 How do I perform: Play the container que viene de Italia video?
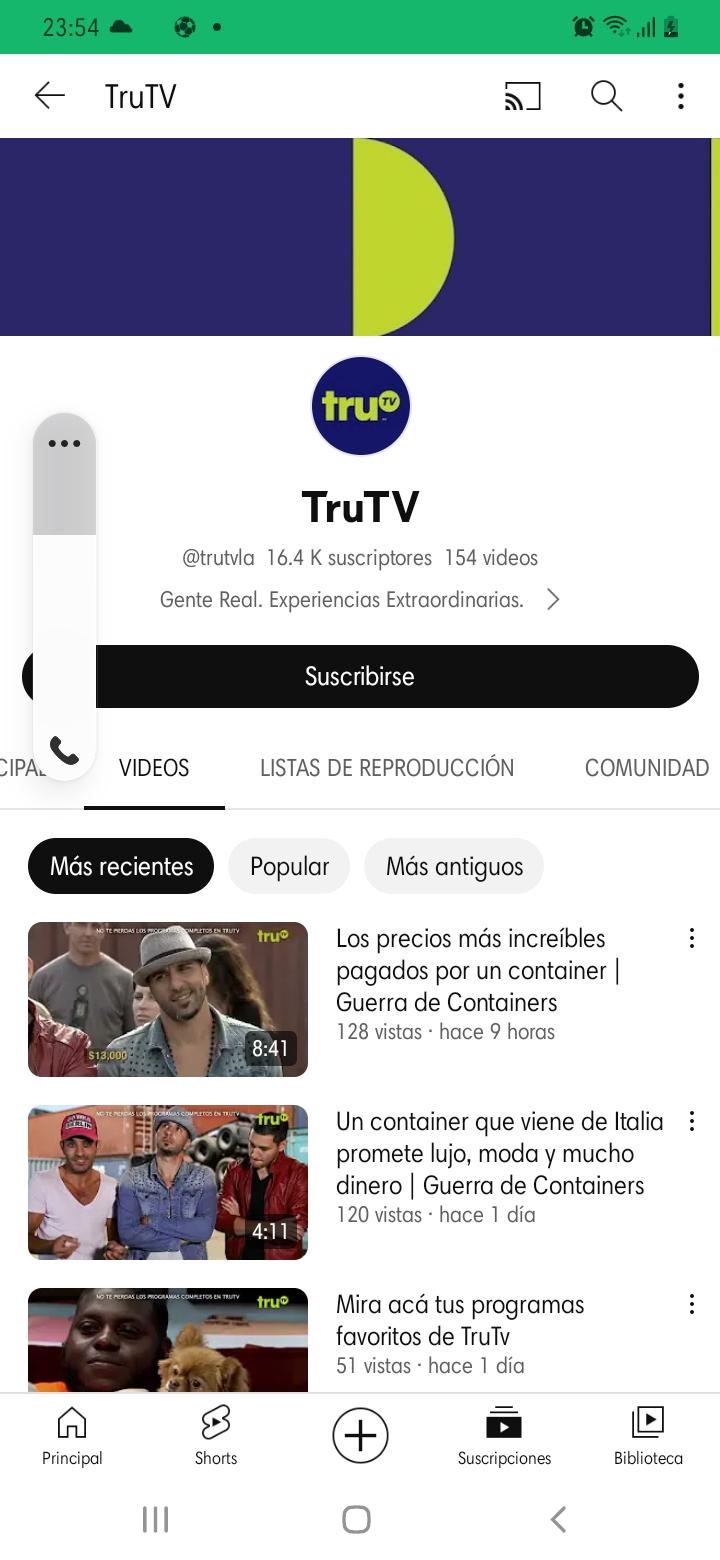168,1182
